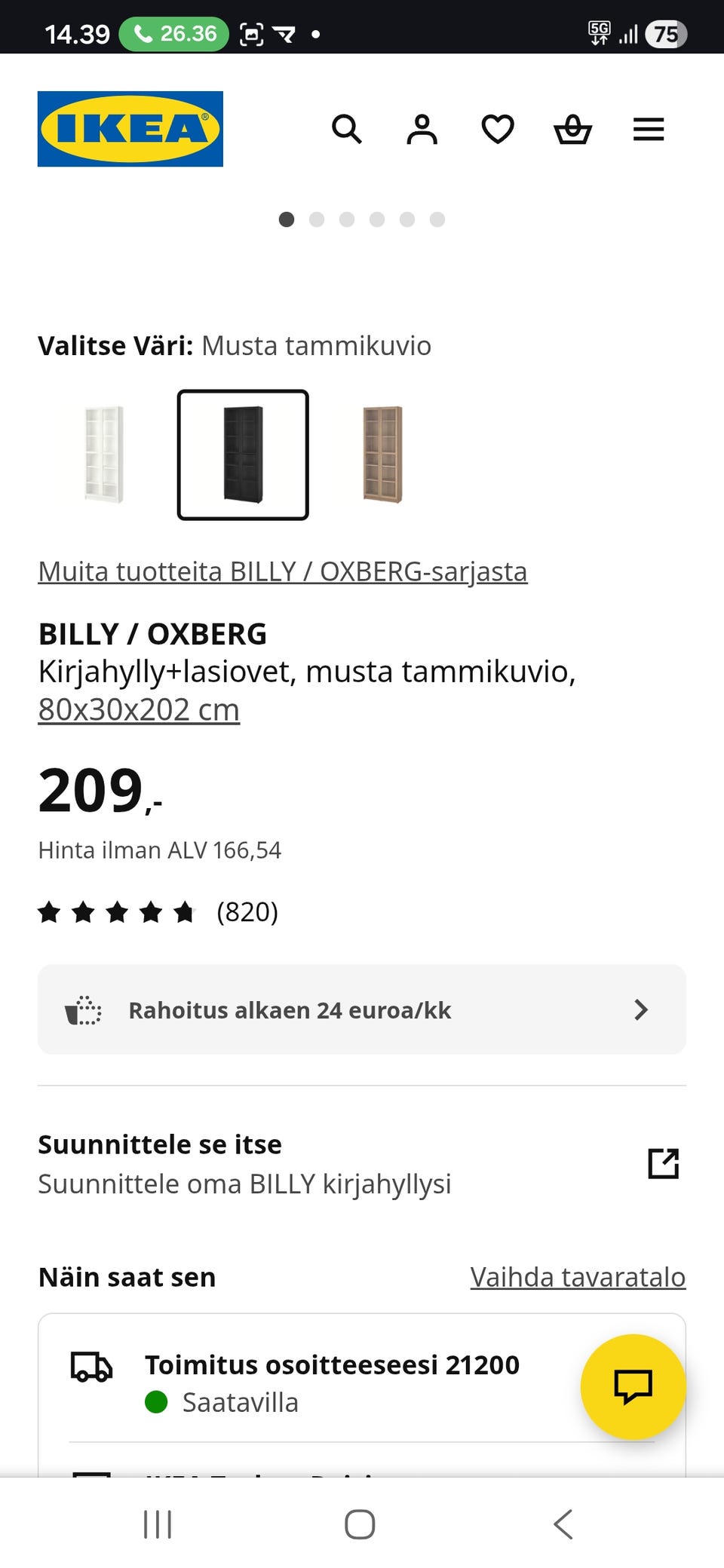
Task: Open the 80x30x202 cm dimensions link
Action: 138,709
